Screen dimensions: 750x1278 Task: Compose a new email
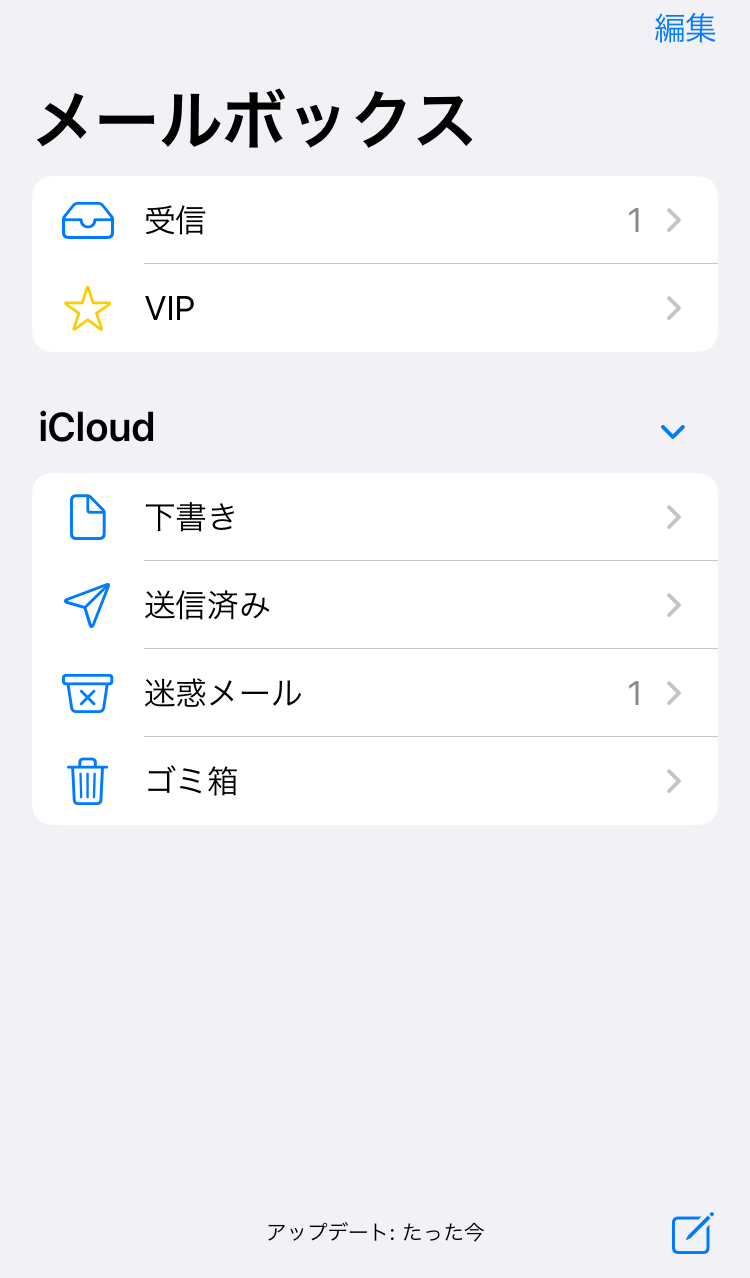point(692,1233)
